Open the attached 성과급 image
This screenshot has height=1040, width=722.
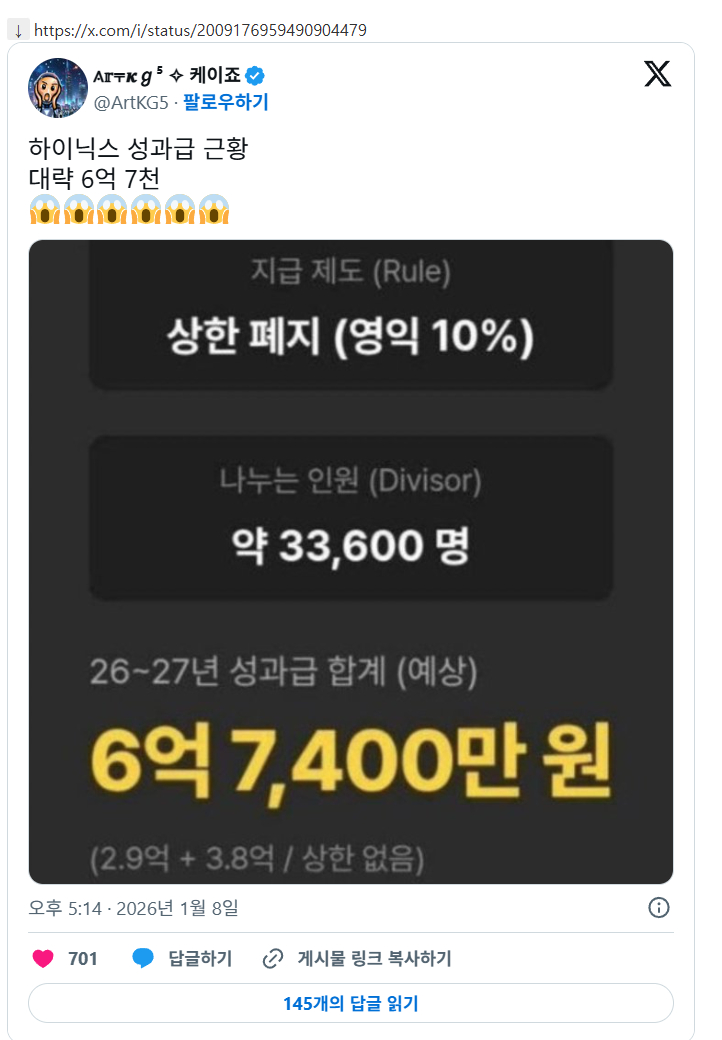(x=350, y=560)
